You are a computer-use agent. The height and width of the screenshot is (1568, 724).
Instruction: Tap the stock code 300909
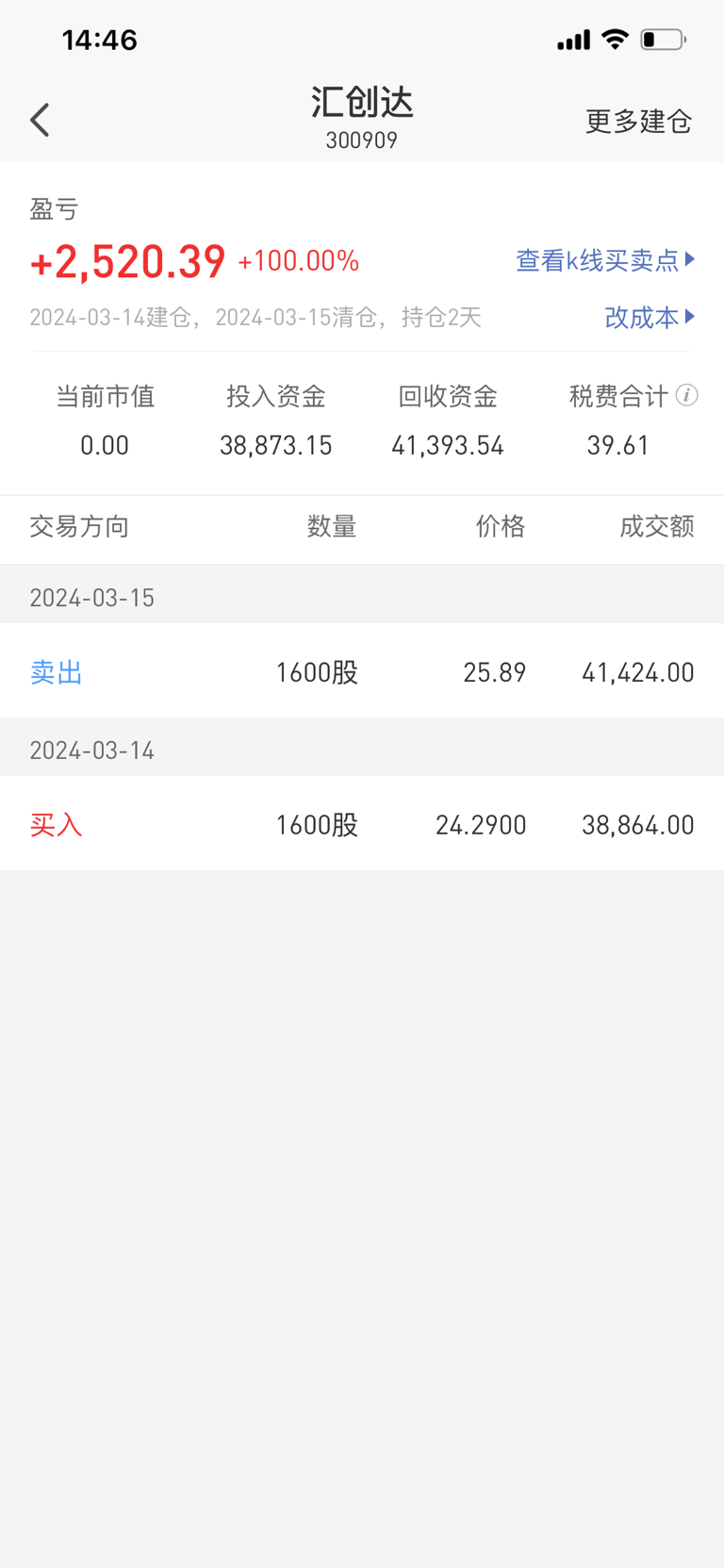pyautogui.click(x=362, y=140)
